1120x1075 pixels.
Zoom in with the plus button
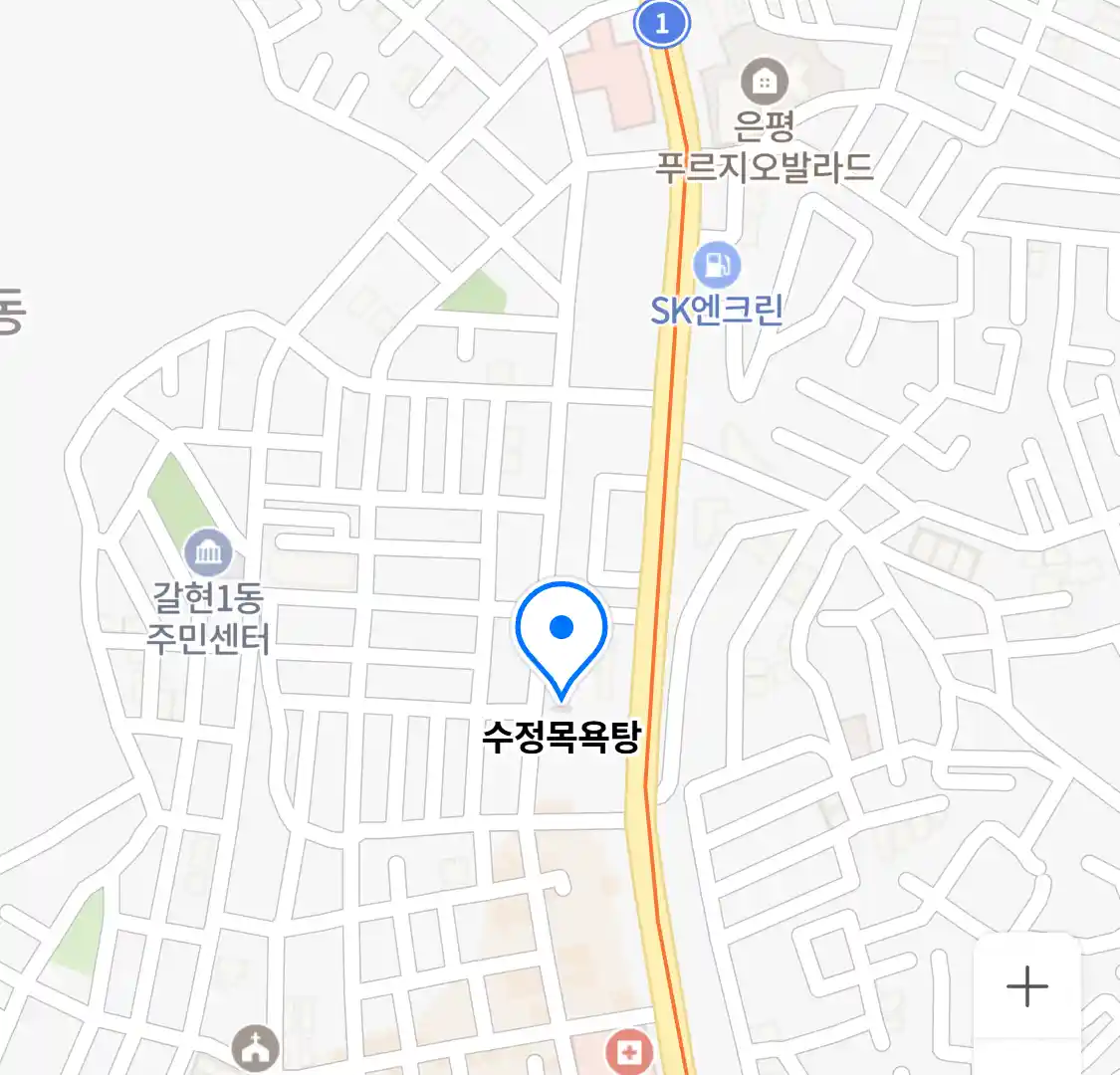1026,986
